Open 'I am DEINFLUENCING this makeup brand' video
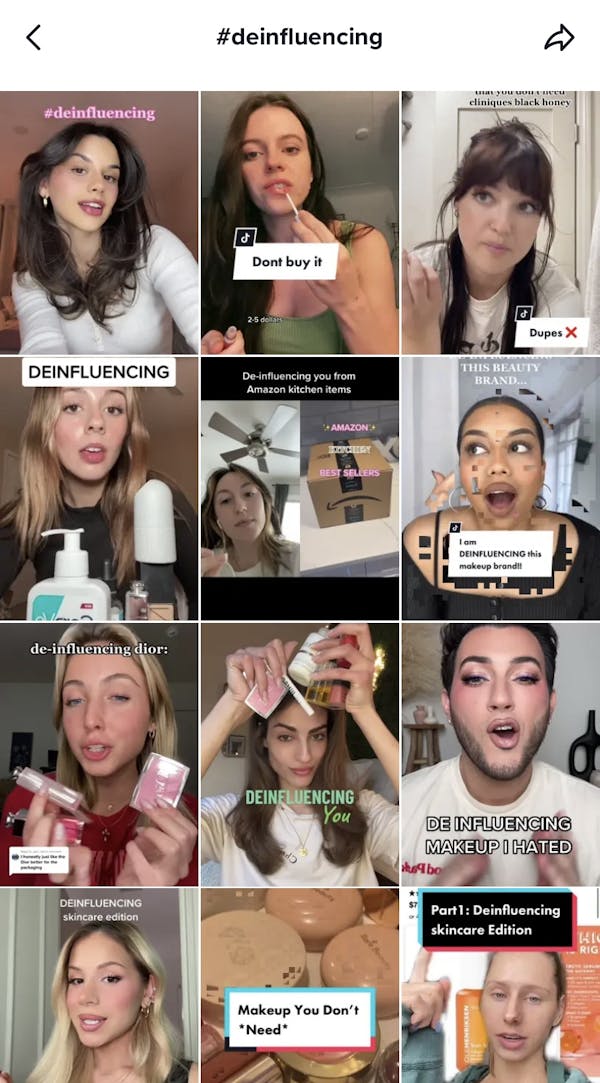The height and width of the screenshot is (1083, 600). pyautogui.click(x=500, y=488)
